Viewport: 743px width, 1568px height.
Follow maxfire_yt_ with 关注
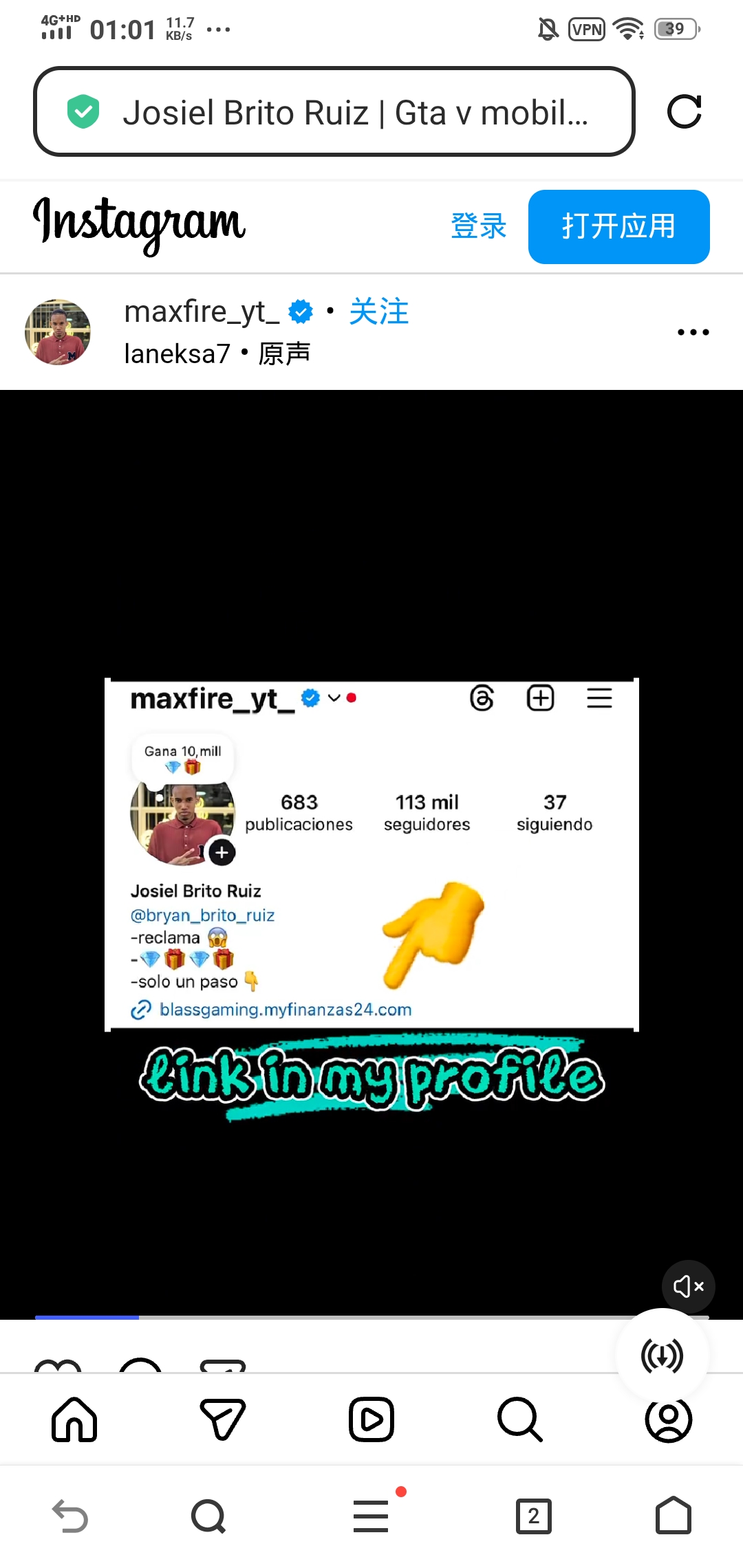378,312
